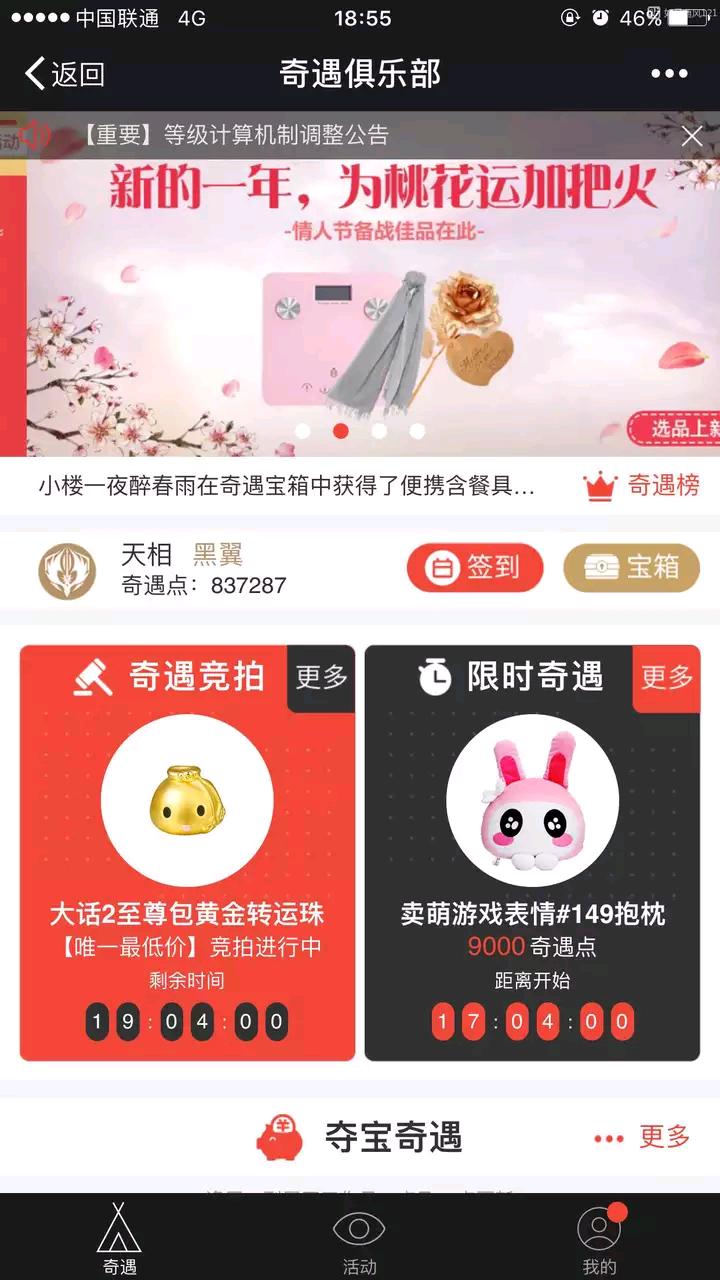Jump to the third banner page dot
This screenshot has width=720, height=1280.
(379, 431)
